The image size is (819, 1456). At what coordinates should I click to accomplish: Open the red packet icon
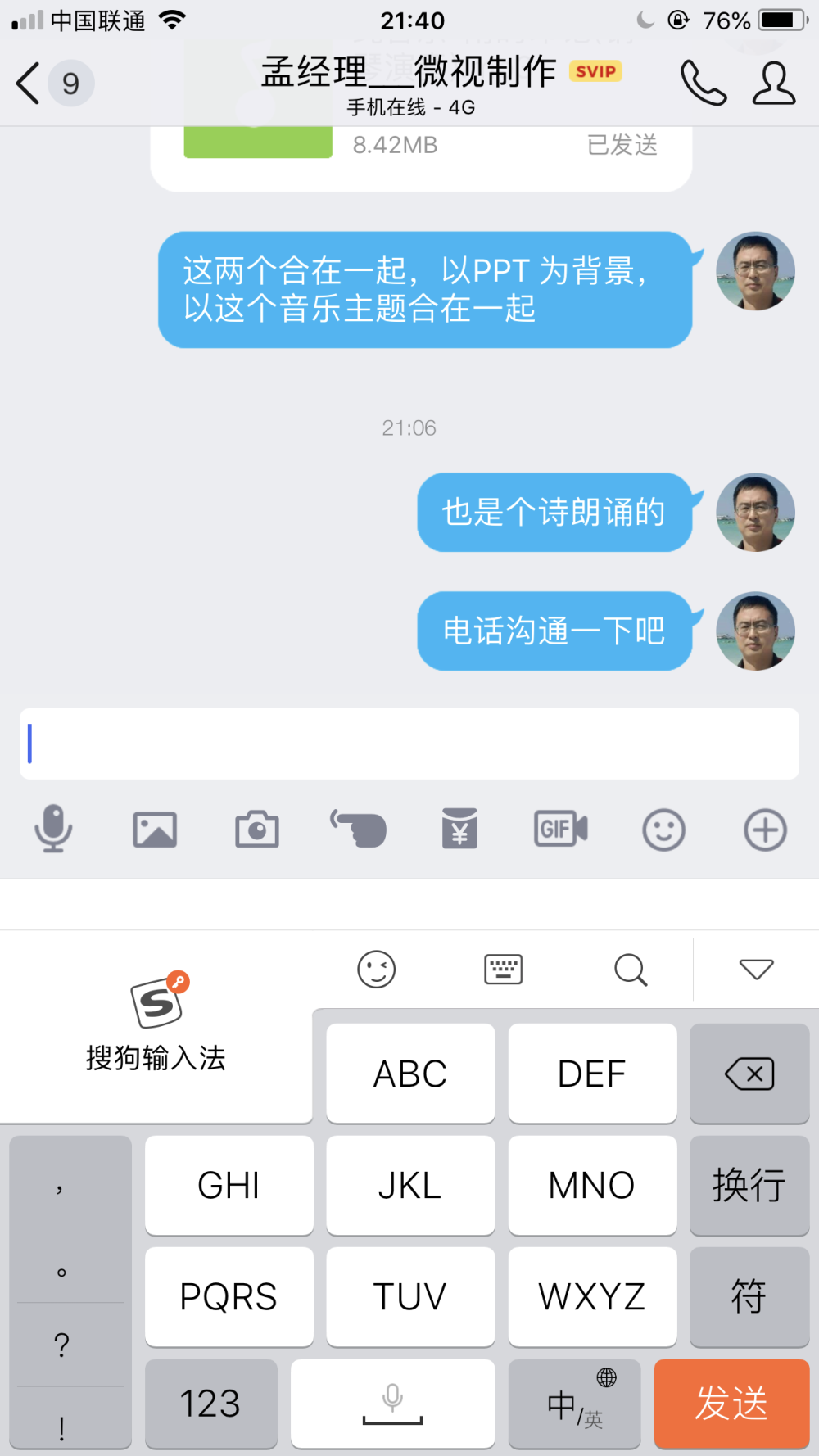459,829
